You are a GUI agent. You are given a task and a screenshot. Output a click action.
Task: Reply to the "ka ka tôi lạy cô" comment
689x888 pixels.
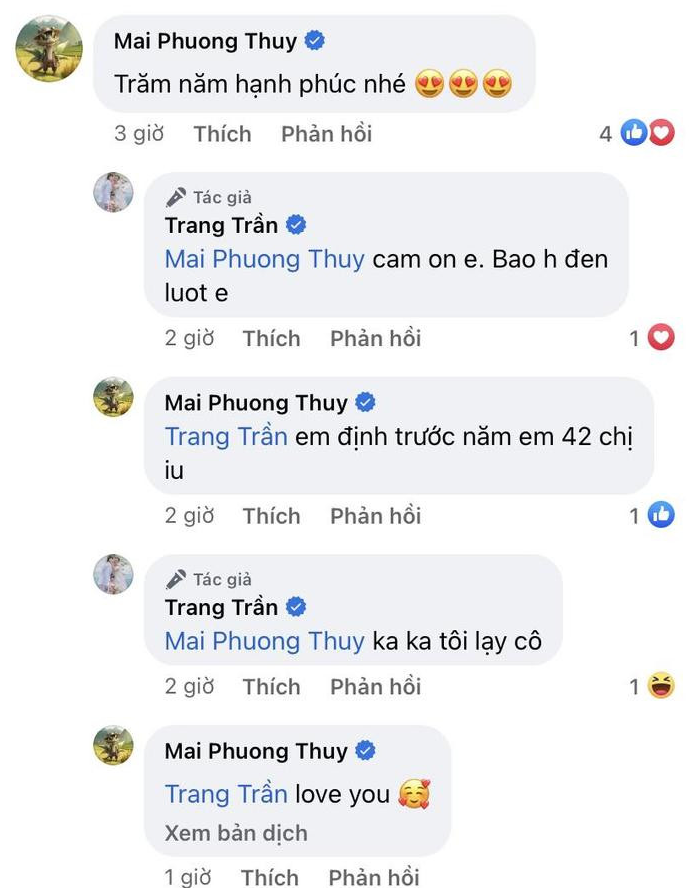click(375, 687)
